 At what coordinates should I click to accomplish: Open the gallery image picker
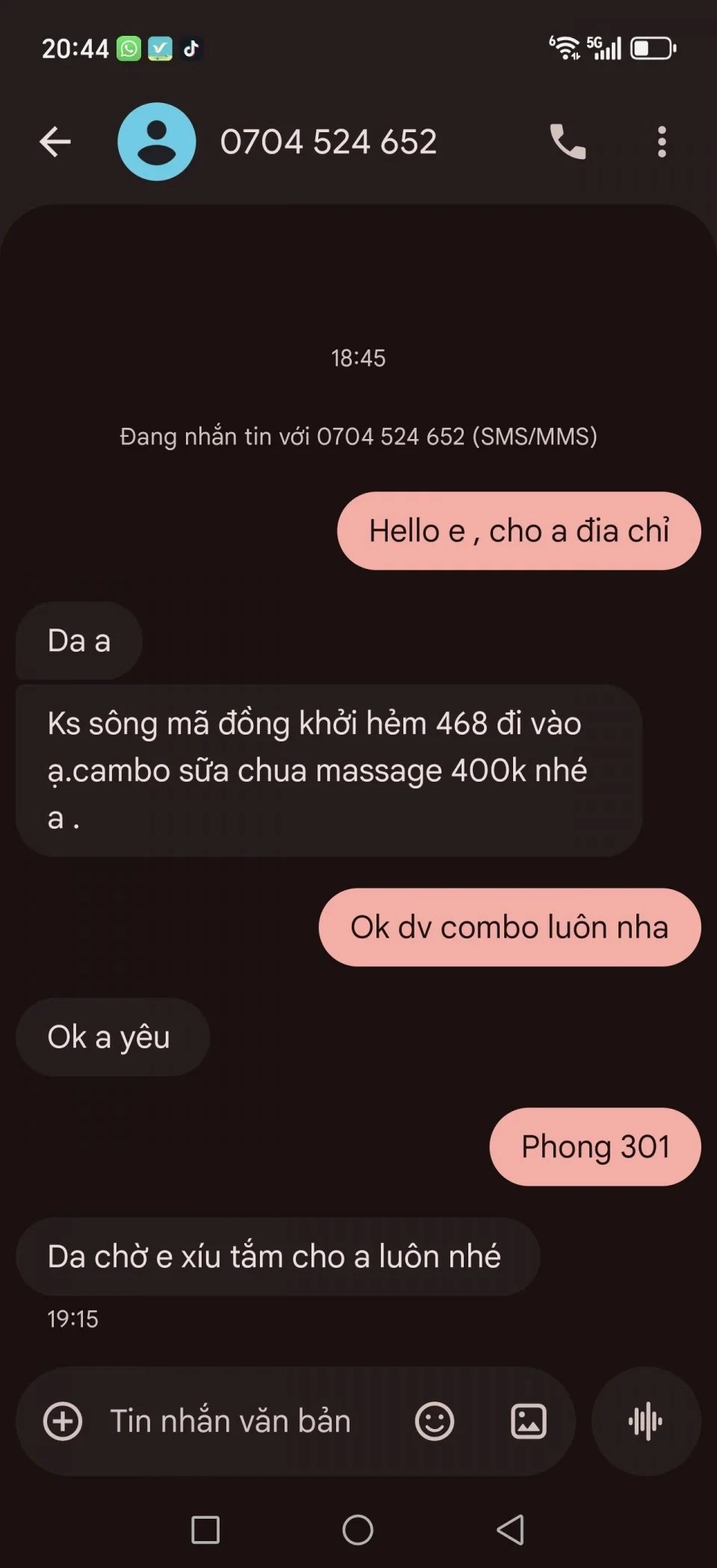point(528,1421)
